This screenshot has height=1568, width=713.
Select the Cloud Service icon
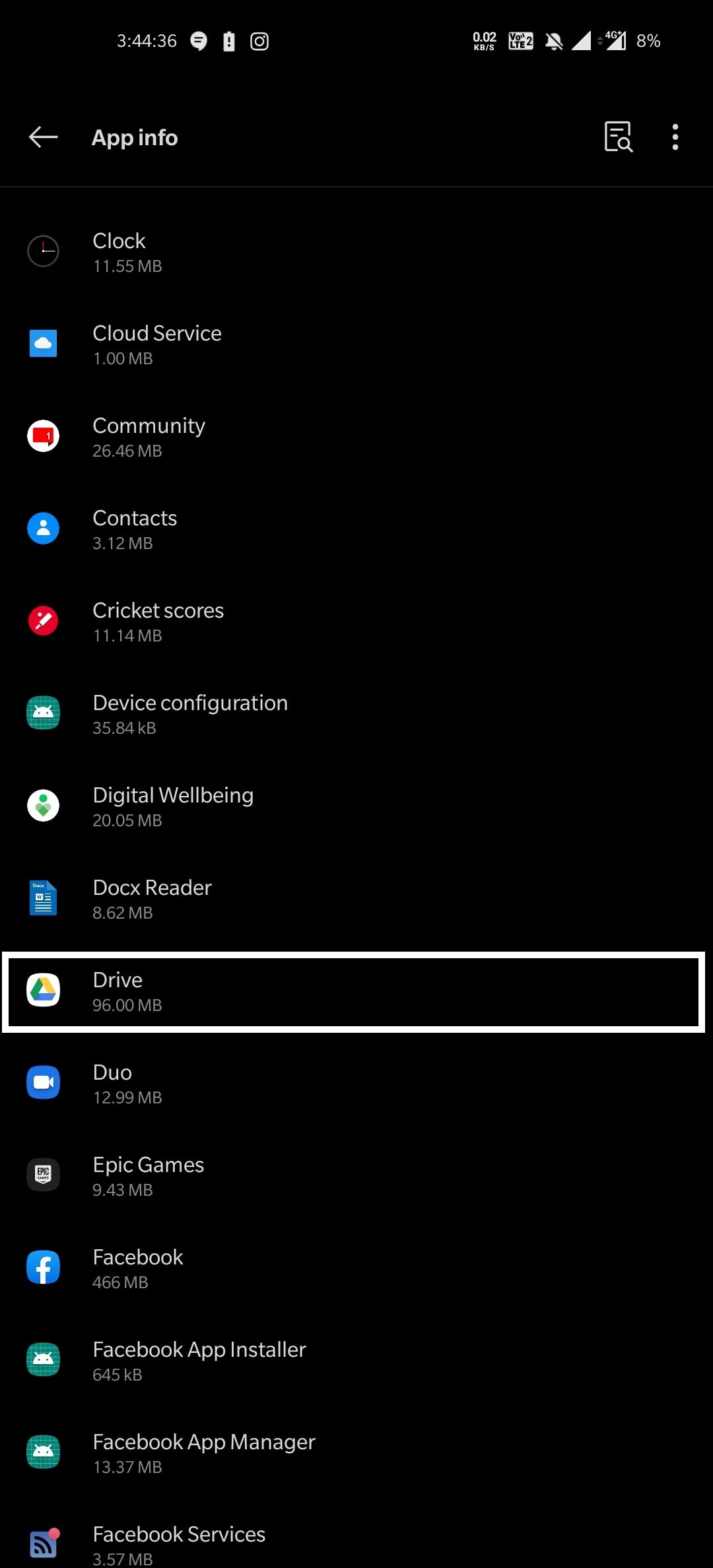43,343
